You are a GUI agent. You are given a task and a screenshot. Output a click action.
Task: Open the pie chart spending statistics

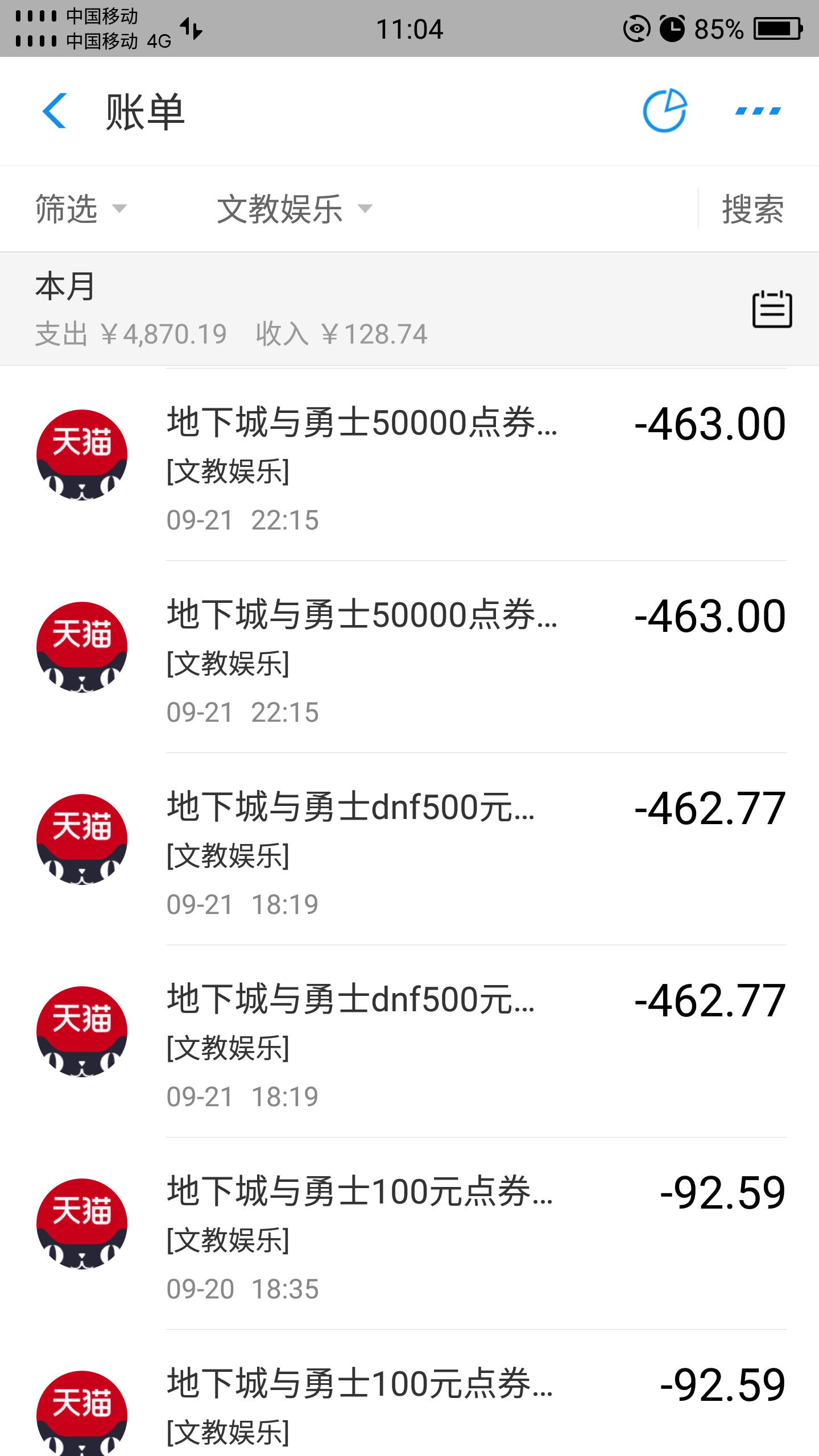tap(664, 111)
